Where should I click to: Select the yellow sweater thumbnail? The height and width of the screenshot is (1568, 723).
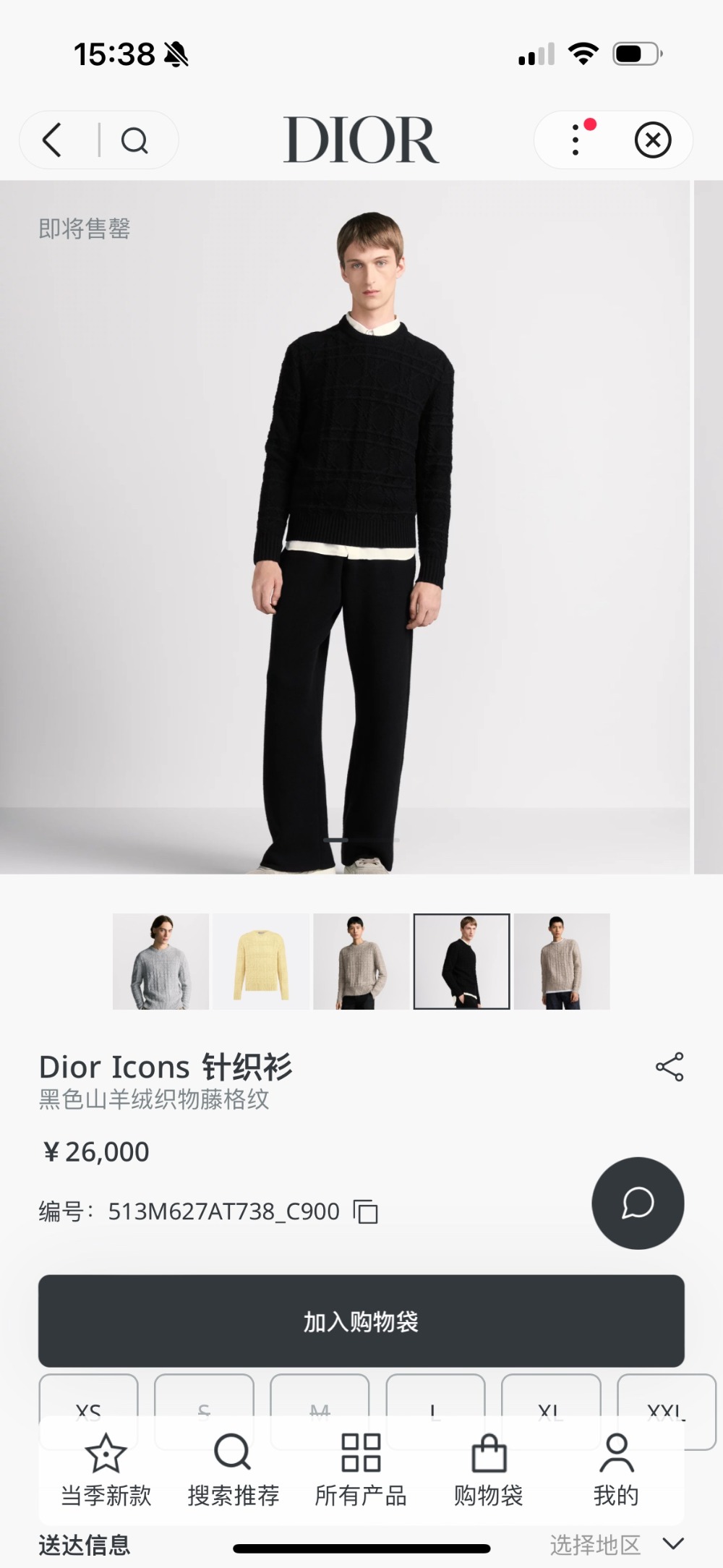click(x=260, y=961)
